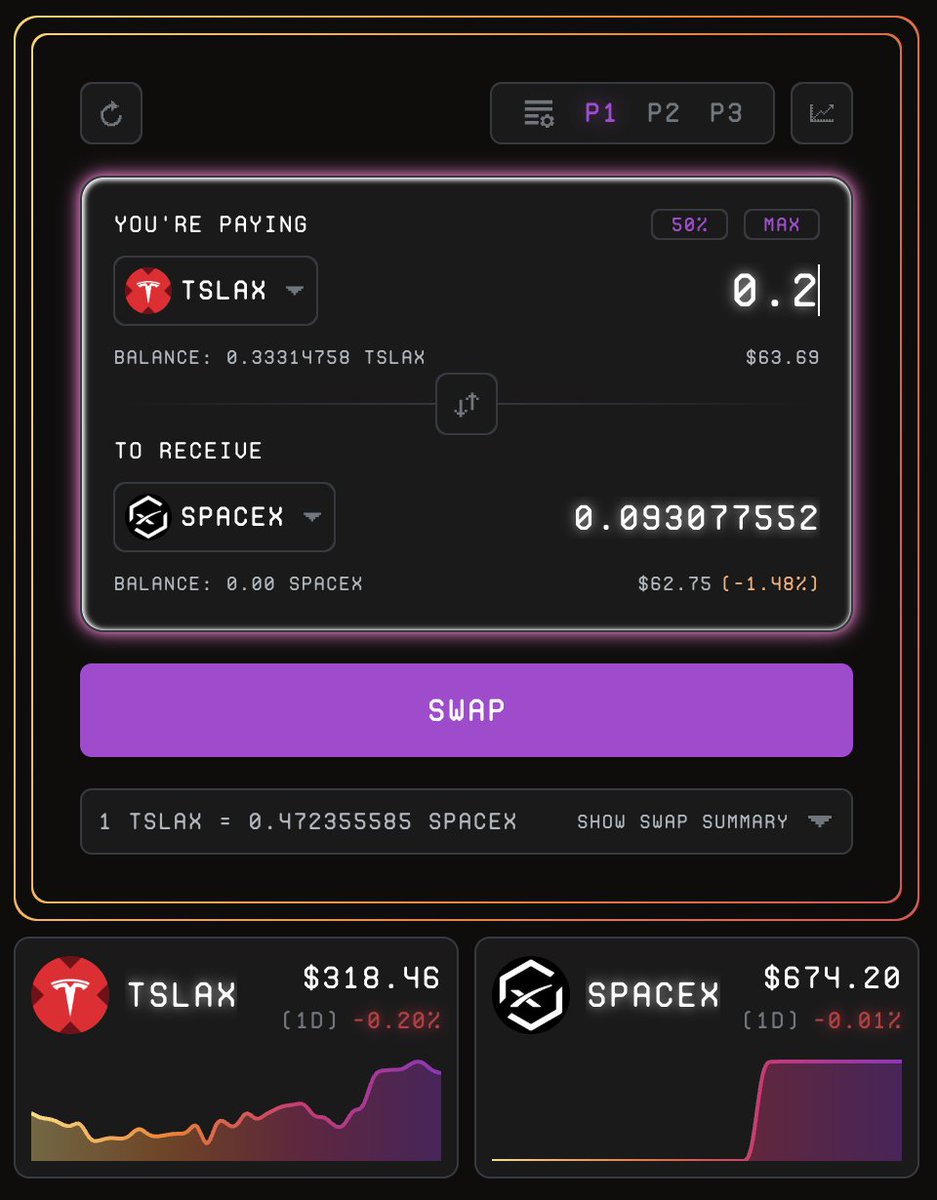937x1200 pixels.
Task: Flip the pay and receive tokens
Action: click(x=467, y=404)
